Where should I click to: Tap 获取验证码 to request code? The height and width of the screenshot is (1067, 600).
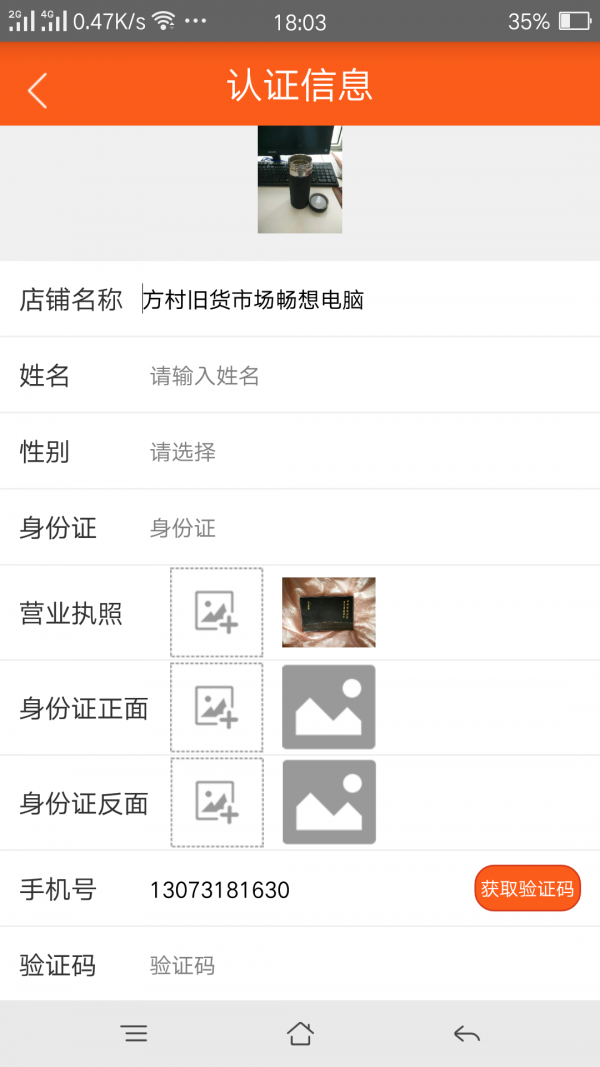[527, 888]
